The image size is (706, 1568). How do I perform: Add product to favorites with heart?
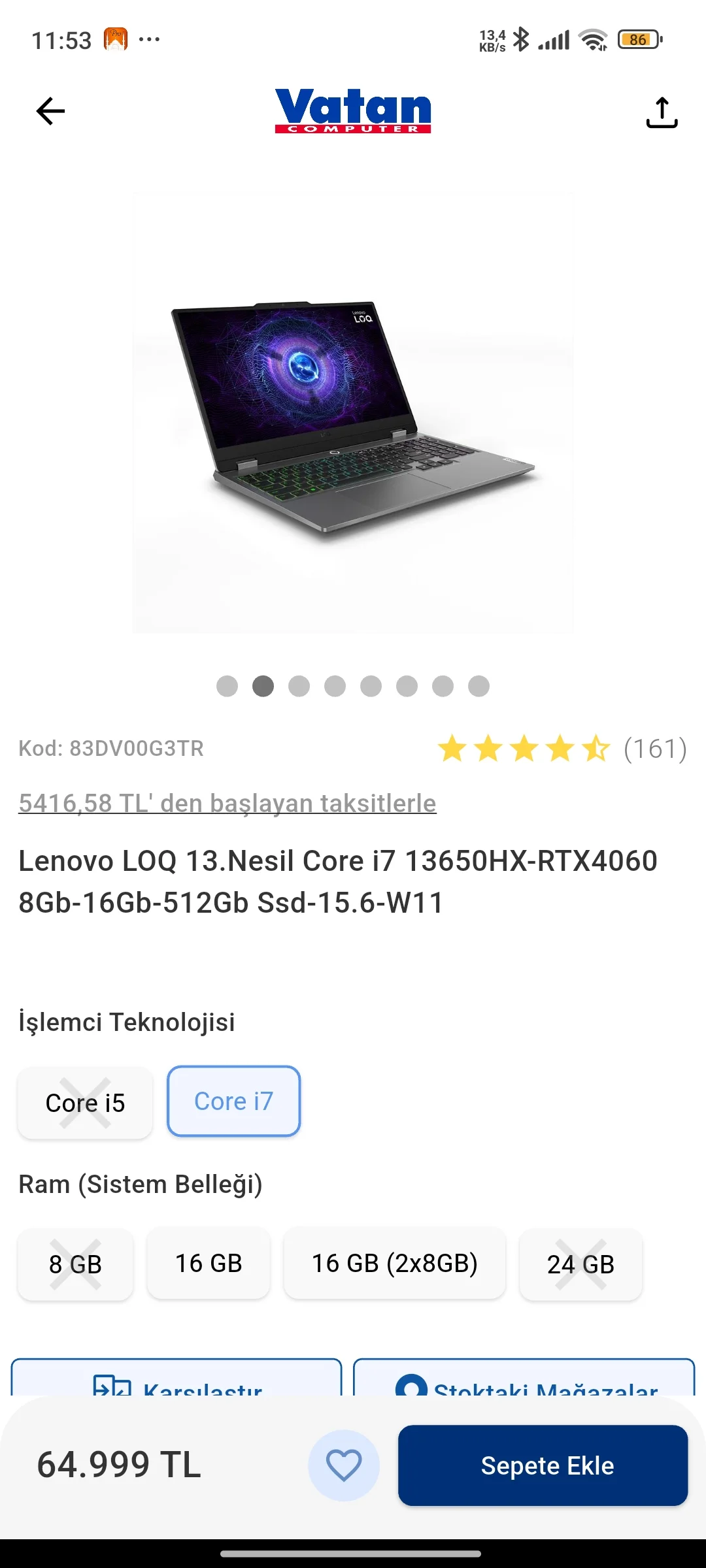tap(344, 1465)
